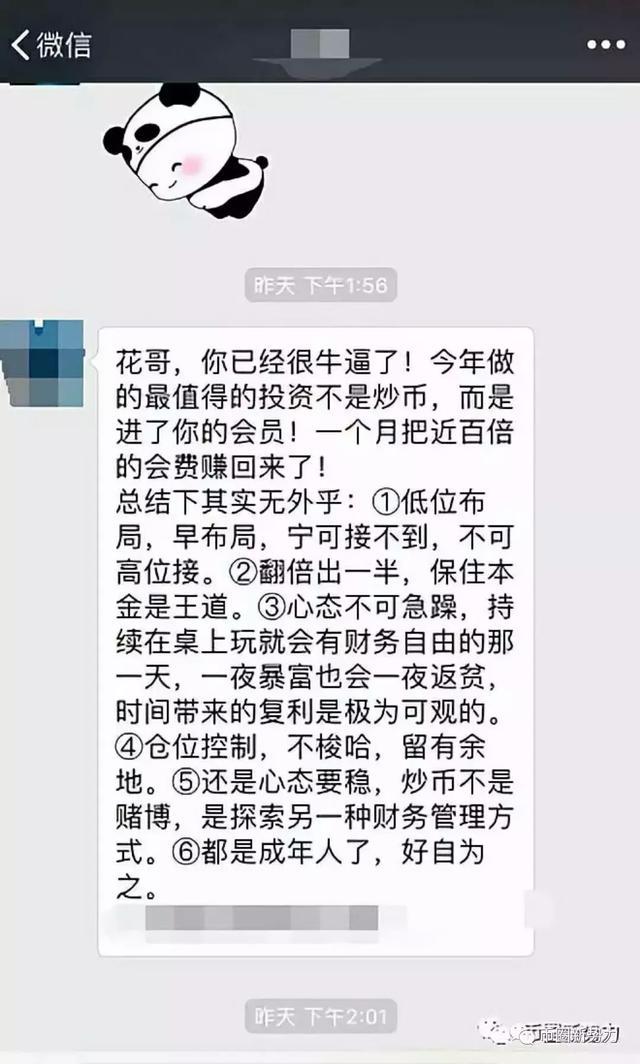Go back to the WeChat chat list
Image resolution: width=640 pixels, height=1064 pixels.
[50, 44]
